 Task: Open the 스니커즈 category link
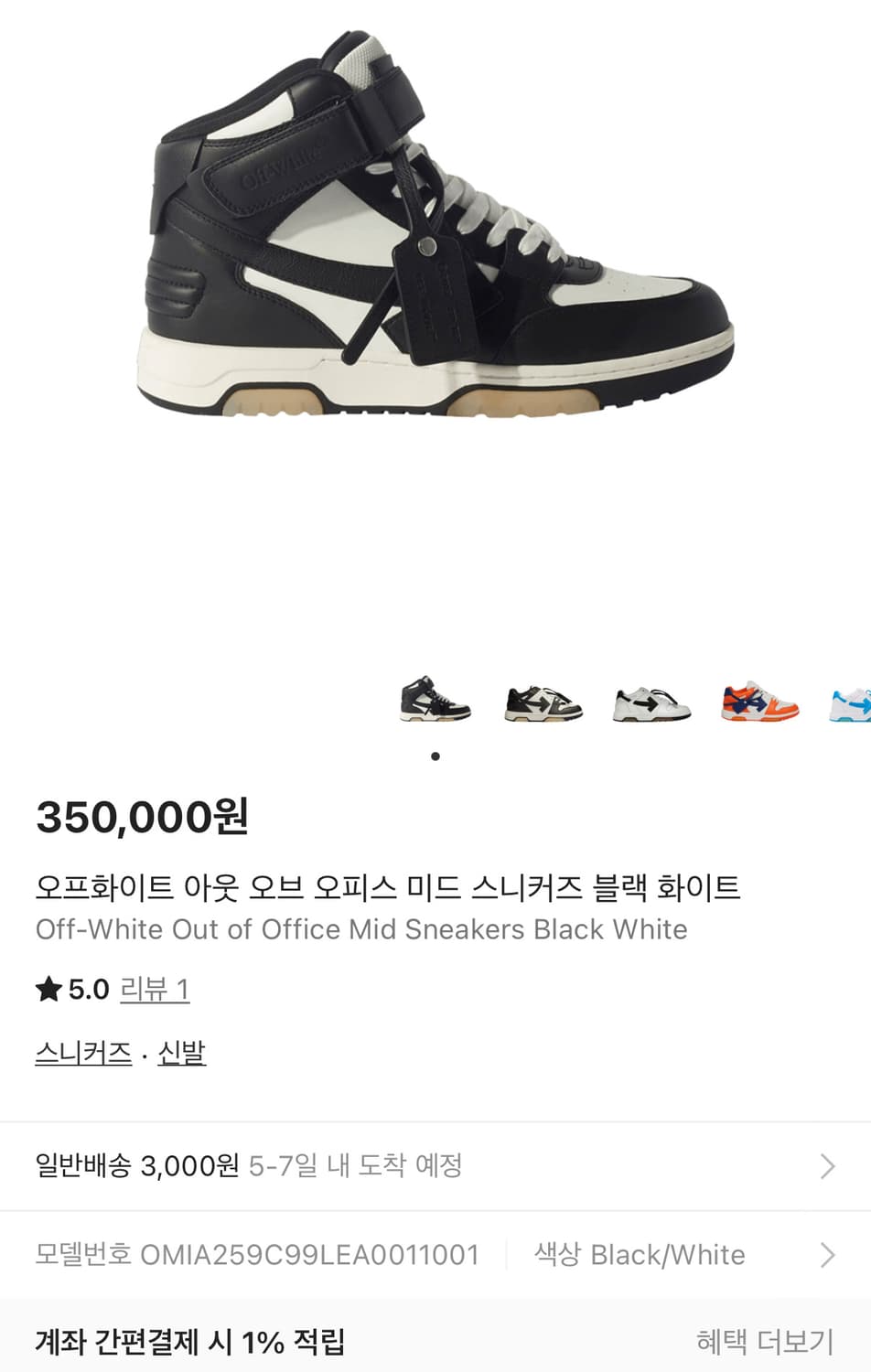(x=82, y=1054)
